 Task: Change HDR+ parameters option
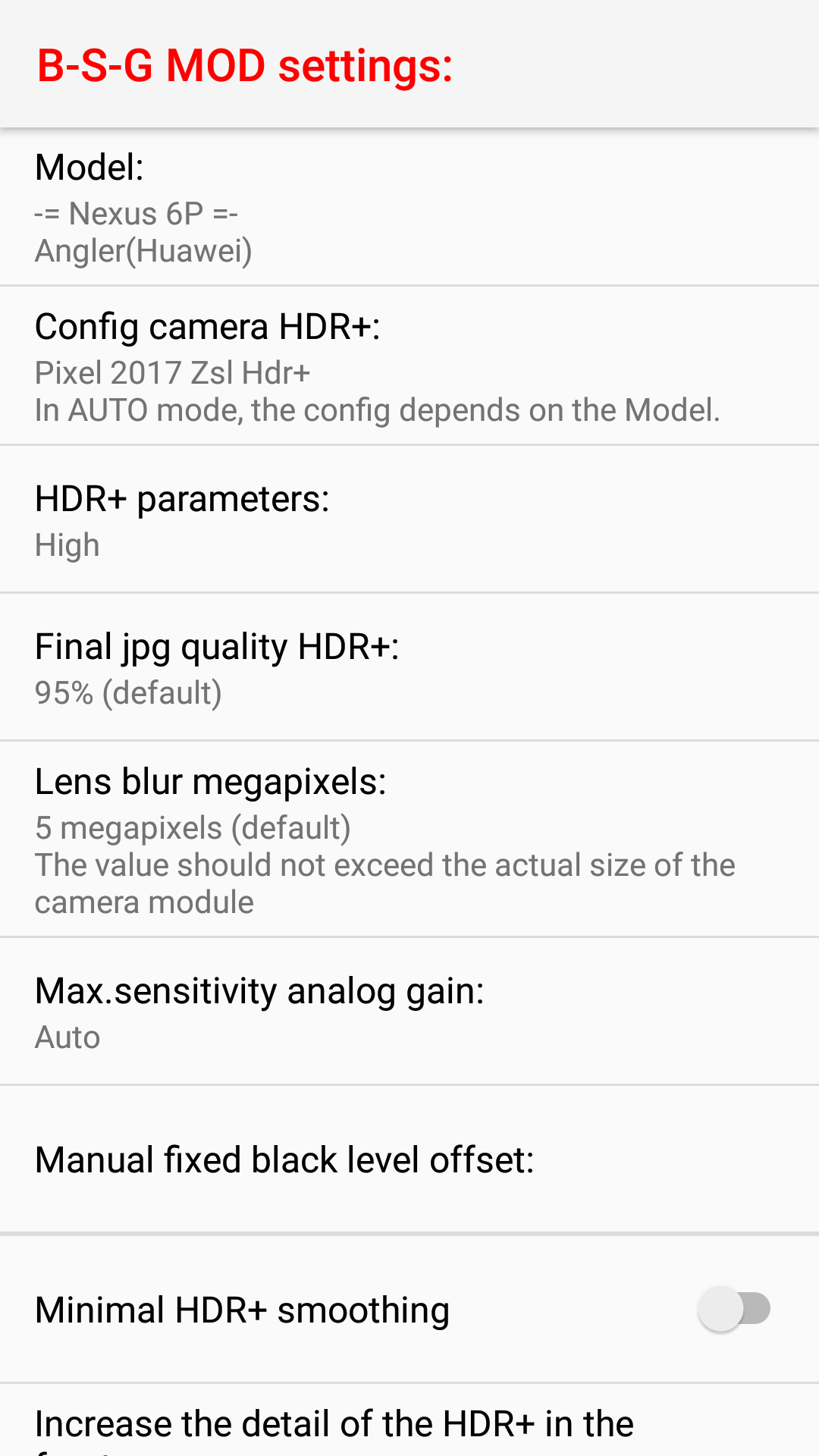(409, 520)
